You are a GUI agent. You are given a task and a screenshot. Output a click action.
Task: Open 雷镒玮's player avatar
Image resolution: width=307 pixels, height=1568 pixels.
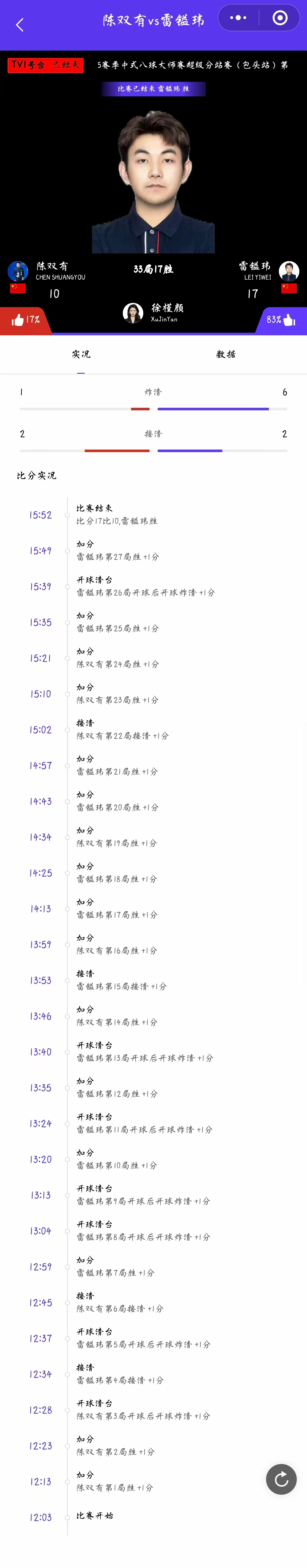coord(289,271)
